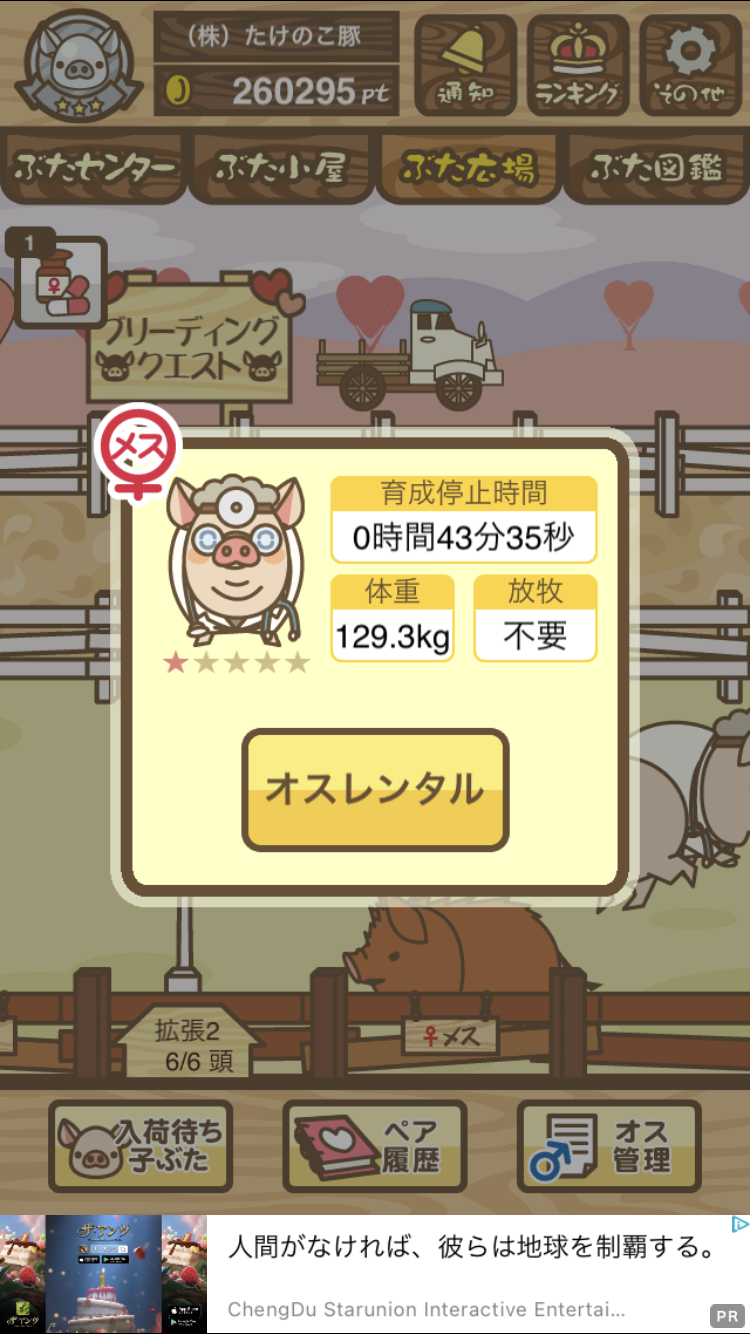Tap the オスレンタル button
Screen dimensions: 750x1334
pyautogui.click(x=375, y=790)
